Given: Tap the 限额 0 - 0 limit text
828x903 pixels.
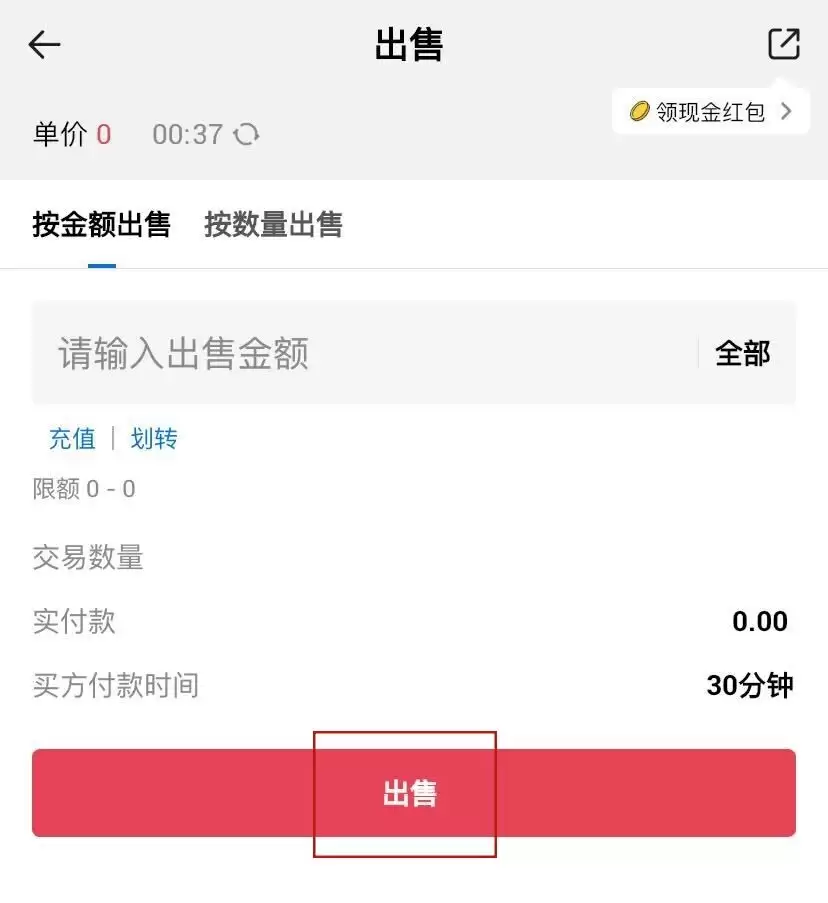Looking at the screenshot, I should point(84,489).
